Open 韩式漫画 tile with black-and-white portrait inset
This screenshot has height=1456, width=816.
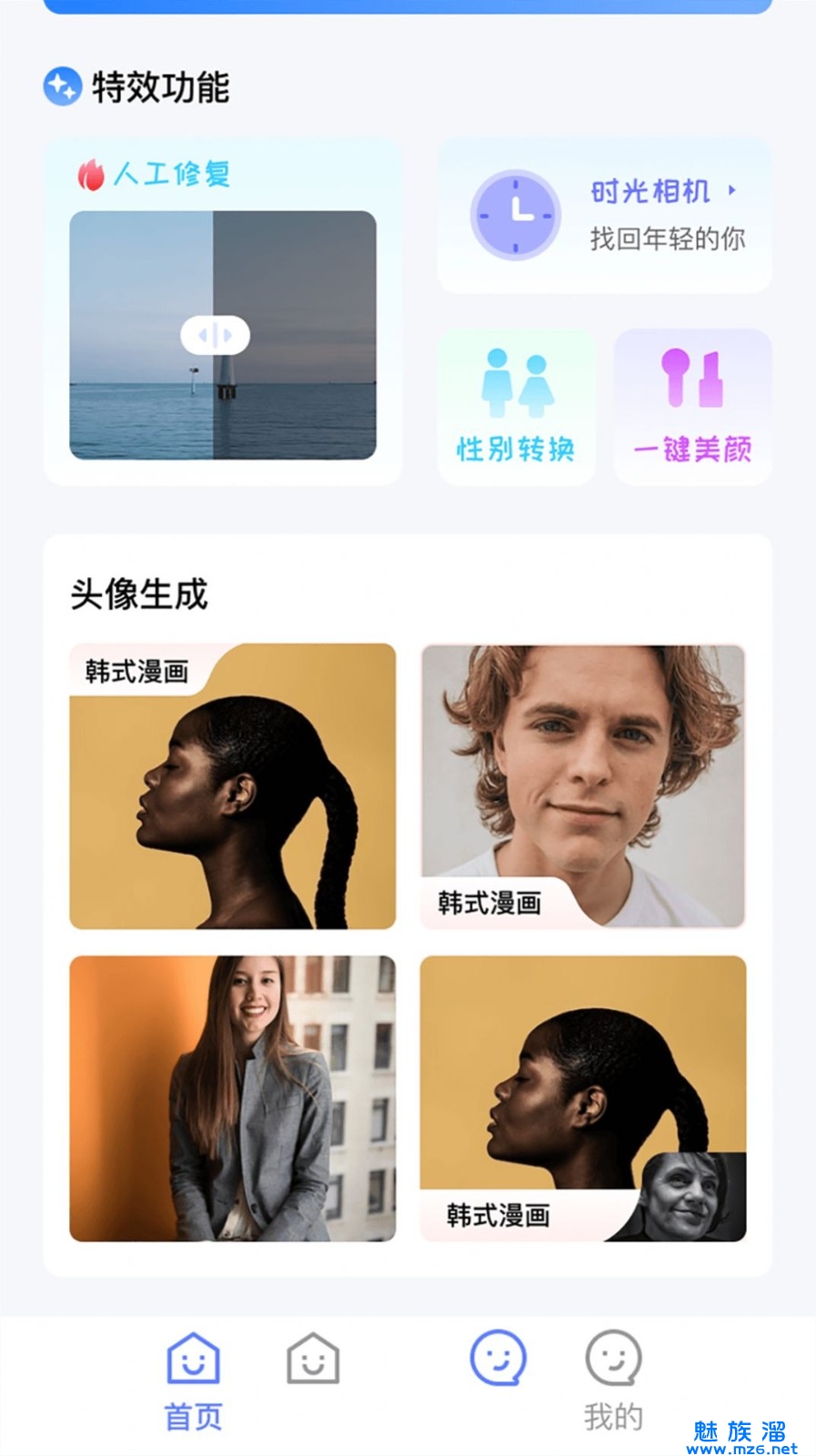click(582, 1098)
